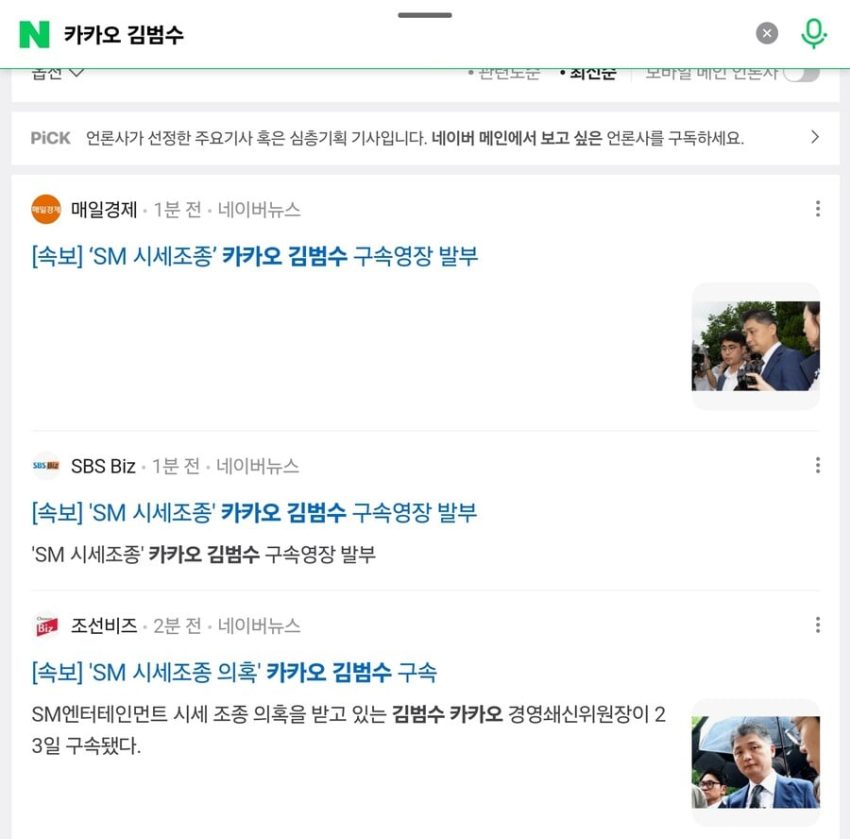Open more options for the 조선비즈 article
Screen dimensions: 850x839
[x=817, y=625]
